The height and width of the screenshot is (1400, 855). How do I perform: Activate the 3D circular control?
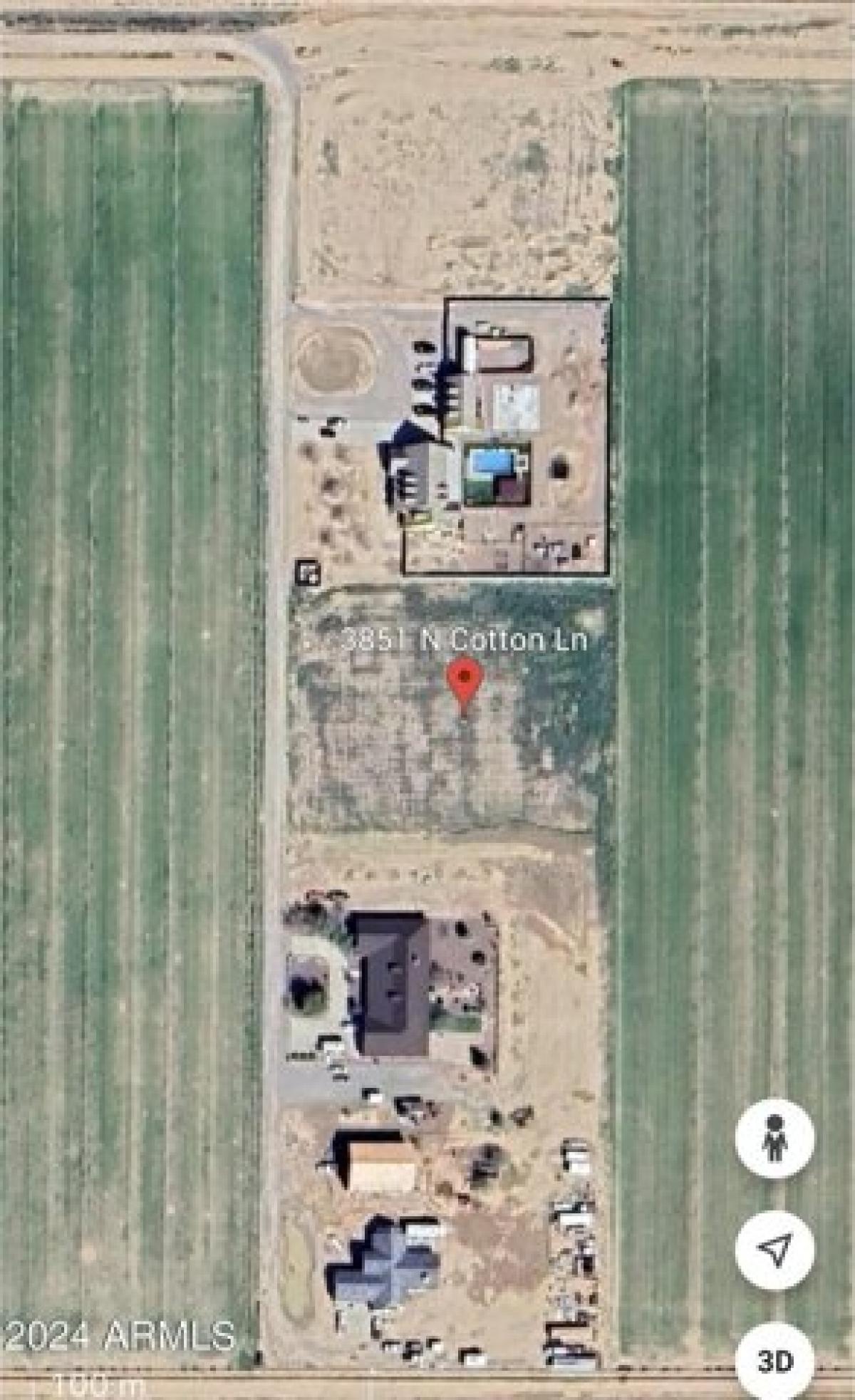click(777, 1358)
